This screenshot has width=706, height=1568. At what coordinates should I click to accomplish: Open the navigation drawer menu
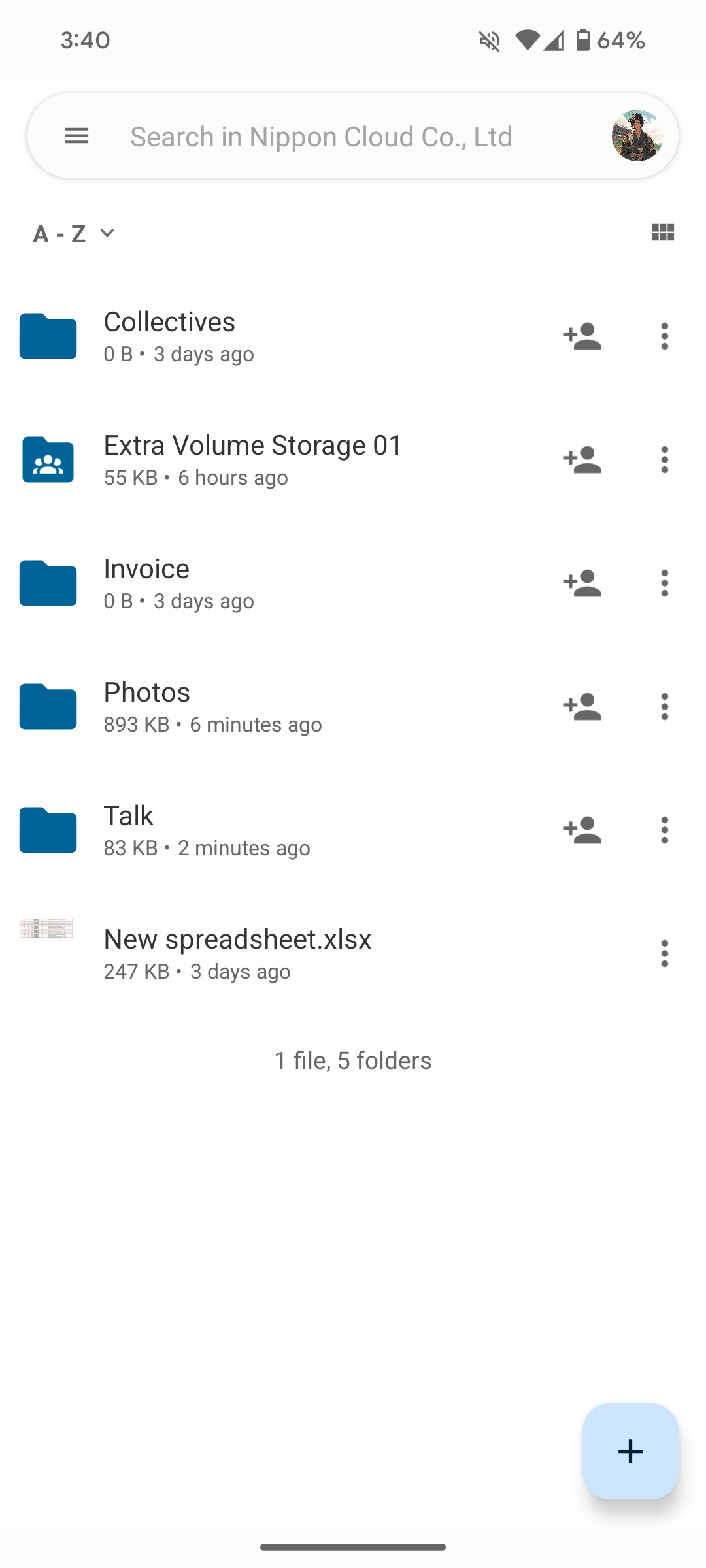(76, 136)
